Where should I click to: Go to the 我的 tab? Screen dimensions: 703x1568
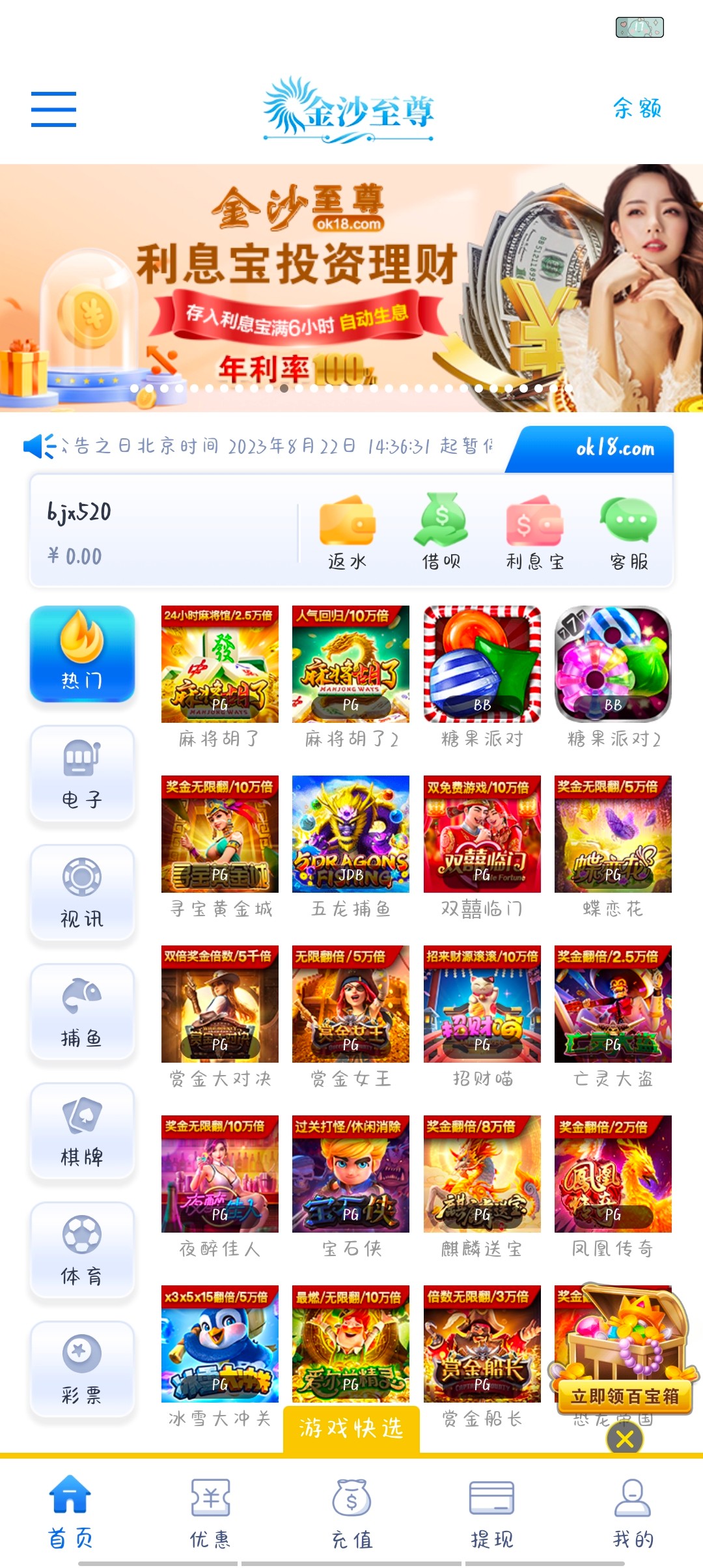[x=633, y=1511]
